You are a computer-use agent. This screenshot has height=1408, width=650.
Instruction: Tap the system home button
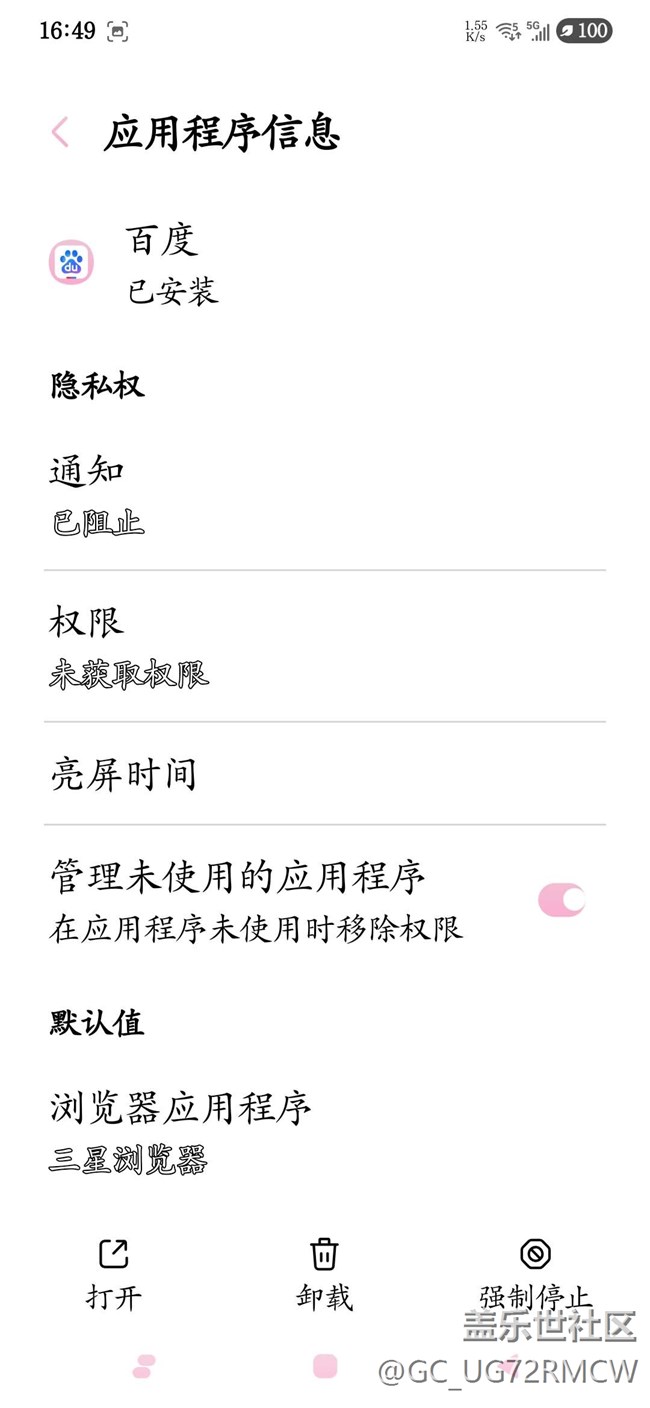[325, 1366]
